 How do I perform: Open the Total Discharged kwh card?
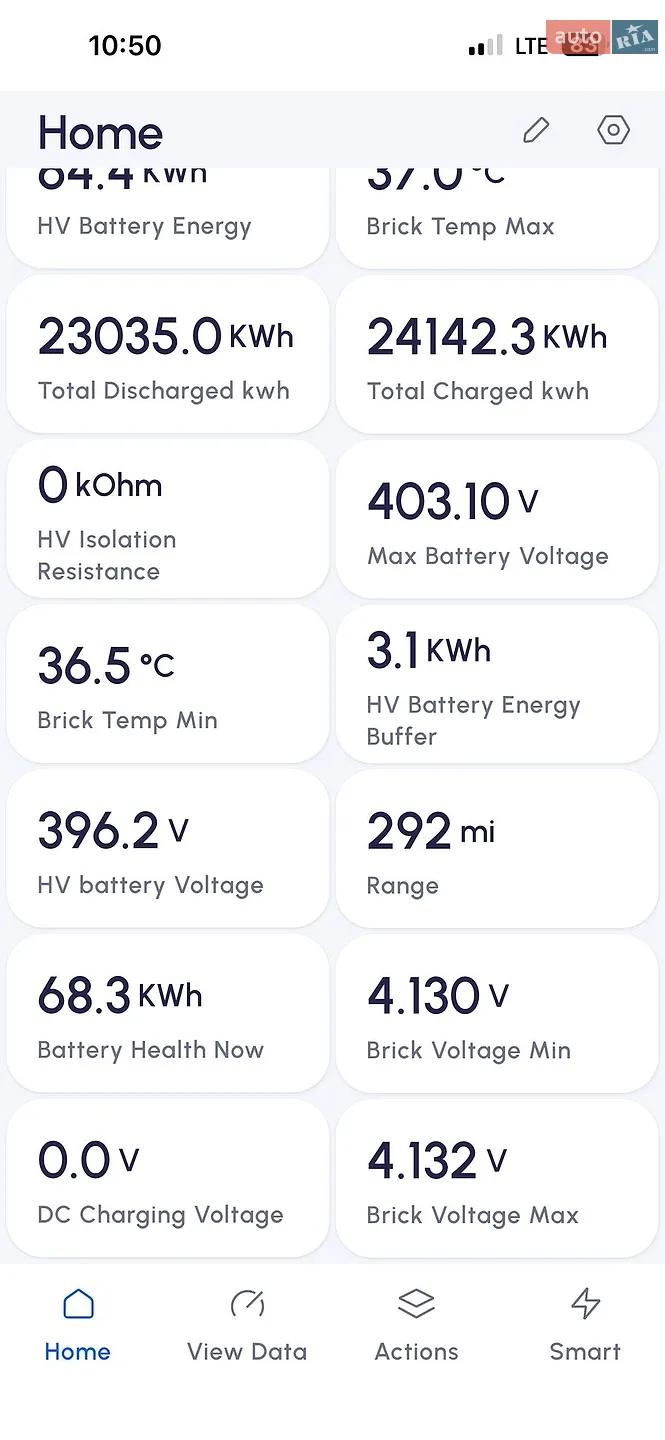[x=168, y=355]
